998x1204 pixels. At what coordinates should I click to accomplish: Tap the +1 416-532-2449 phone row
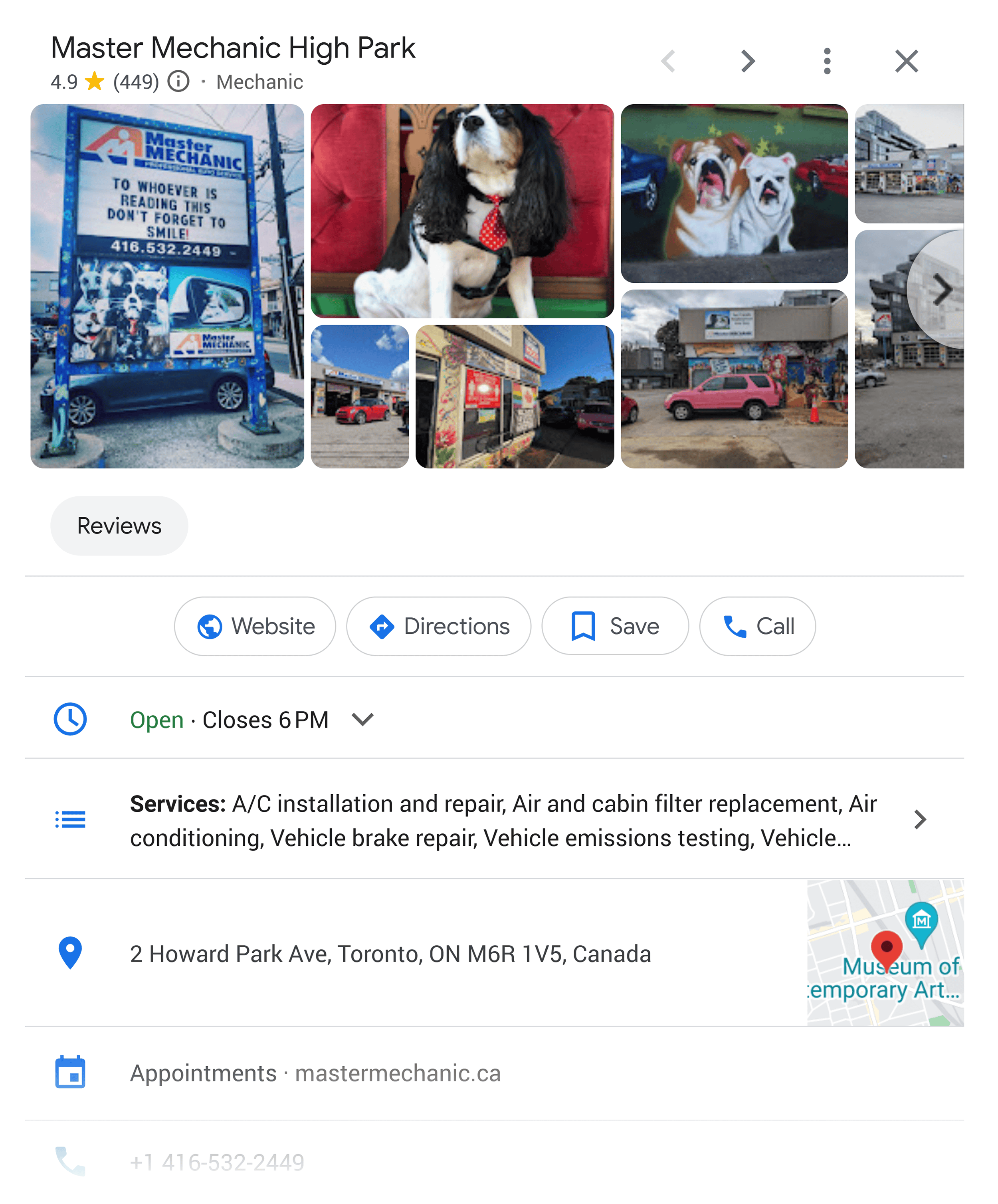point(217,1162)
